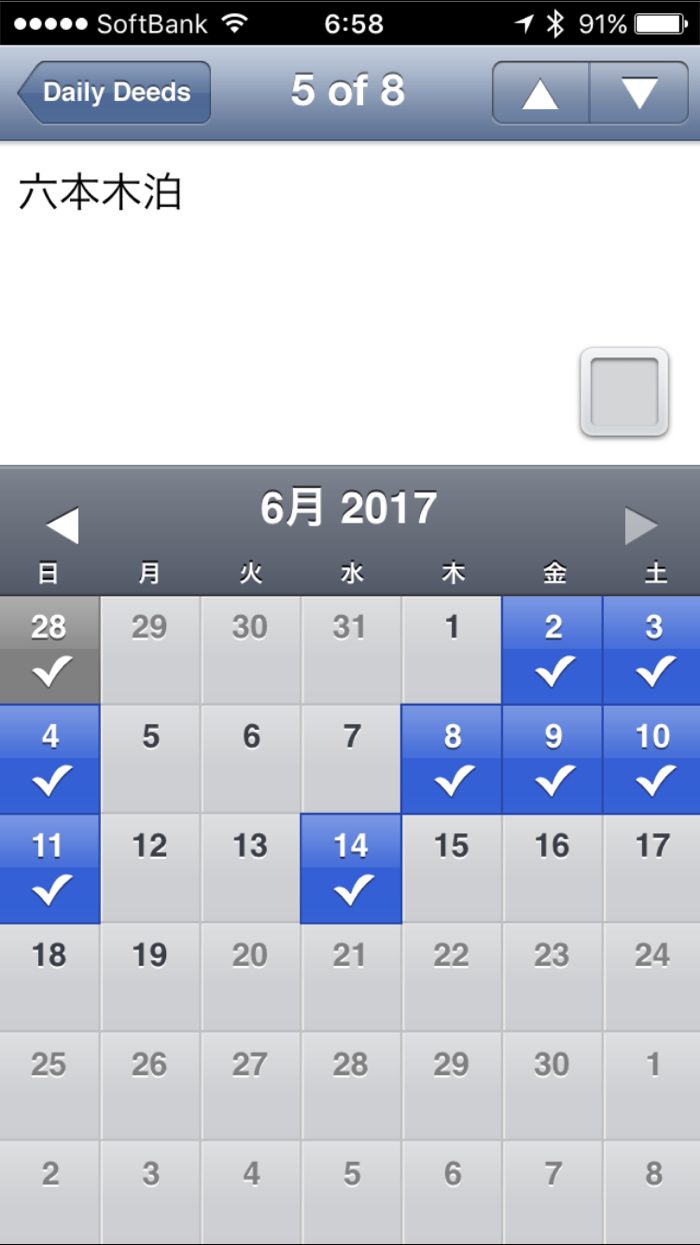700x1245 pixels.
Task: Show the next deed with down arrow
Action: 639,93
